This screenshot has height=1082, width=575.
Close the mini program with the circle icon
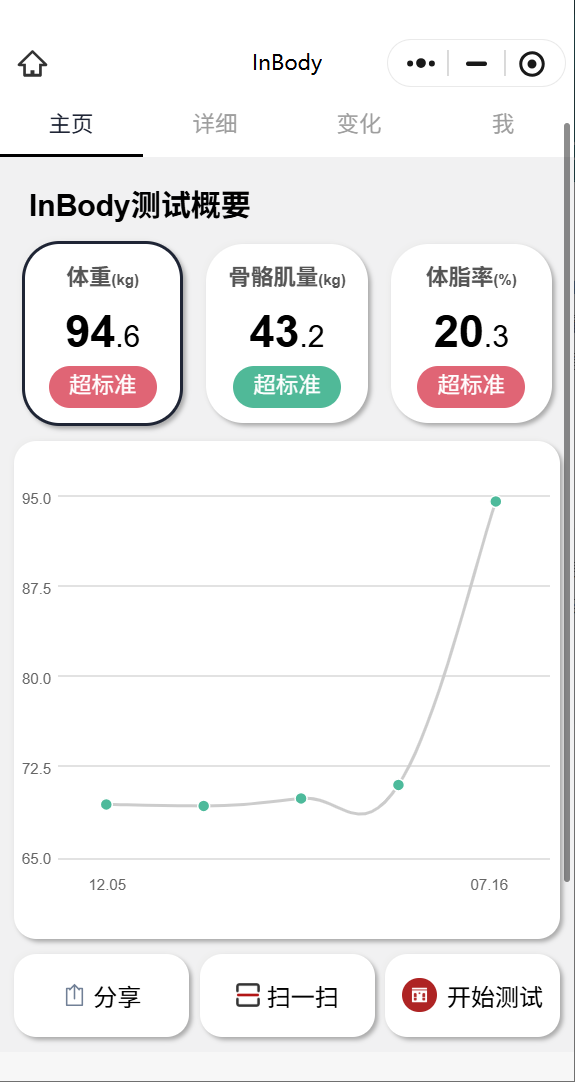(532, 64)
